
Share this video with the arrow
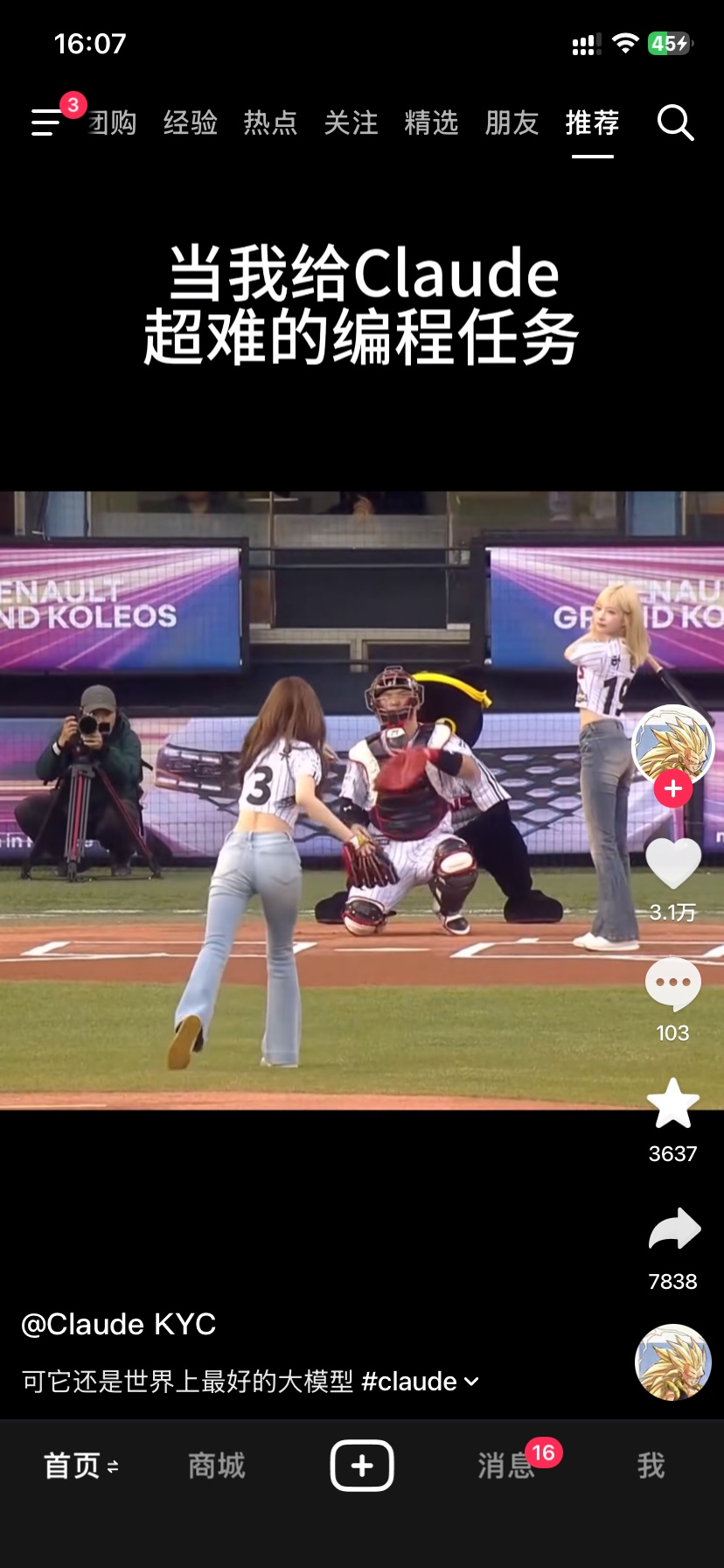point(674,1228)
